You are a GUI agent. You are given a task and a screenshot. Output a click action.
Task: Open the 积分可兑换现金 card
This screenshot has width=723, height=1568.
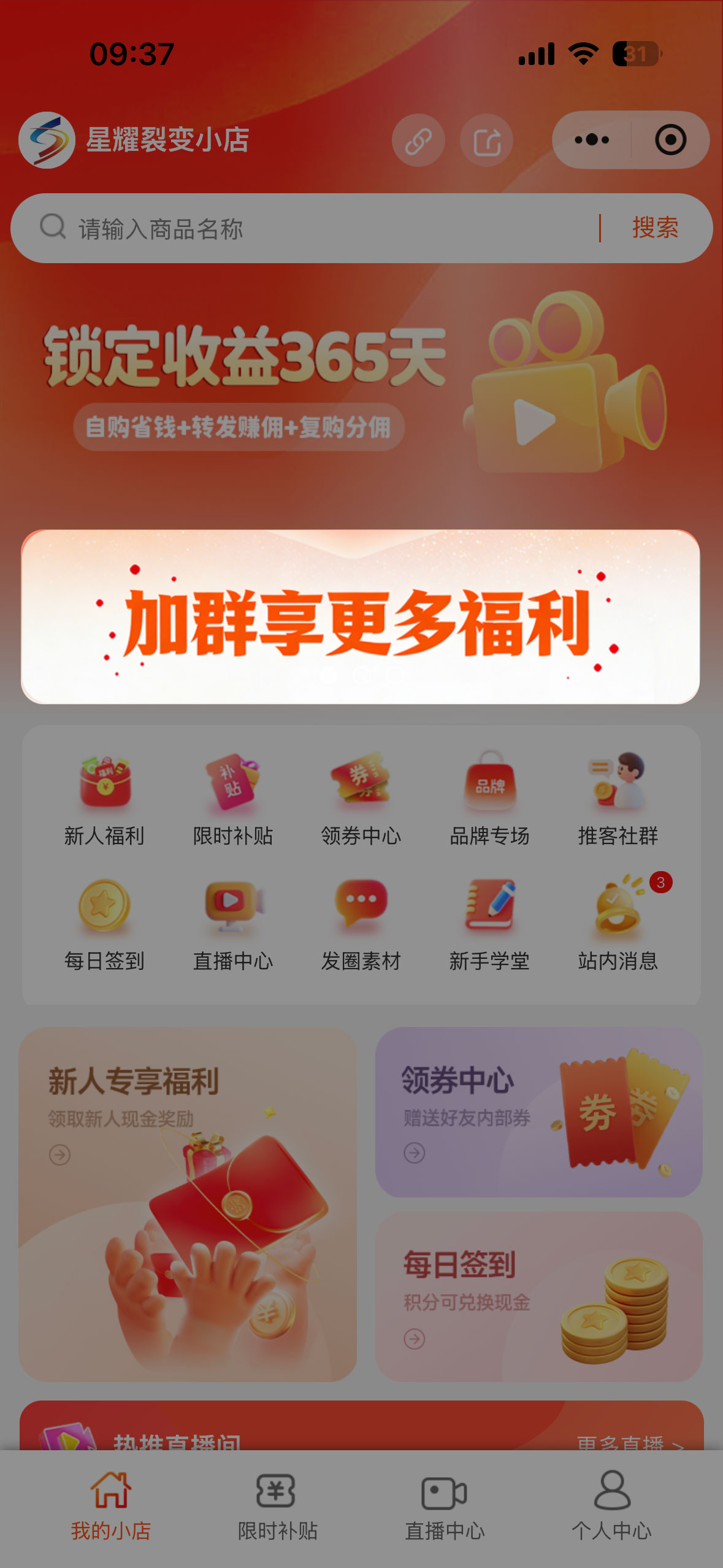pyautogui.click(x=538, y=1296)
